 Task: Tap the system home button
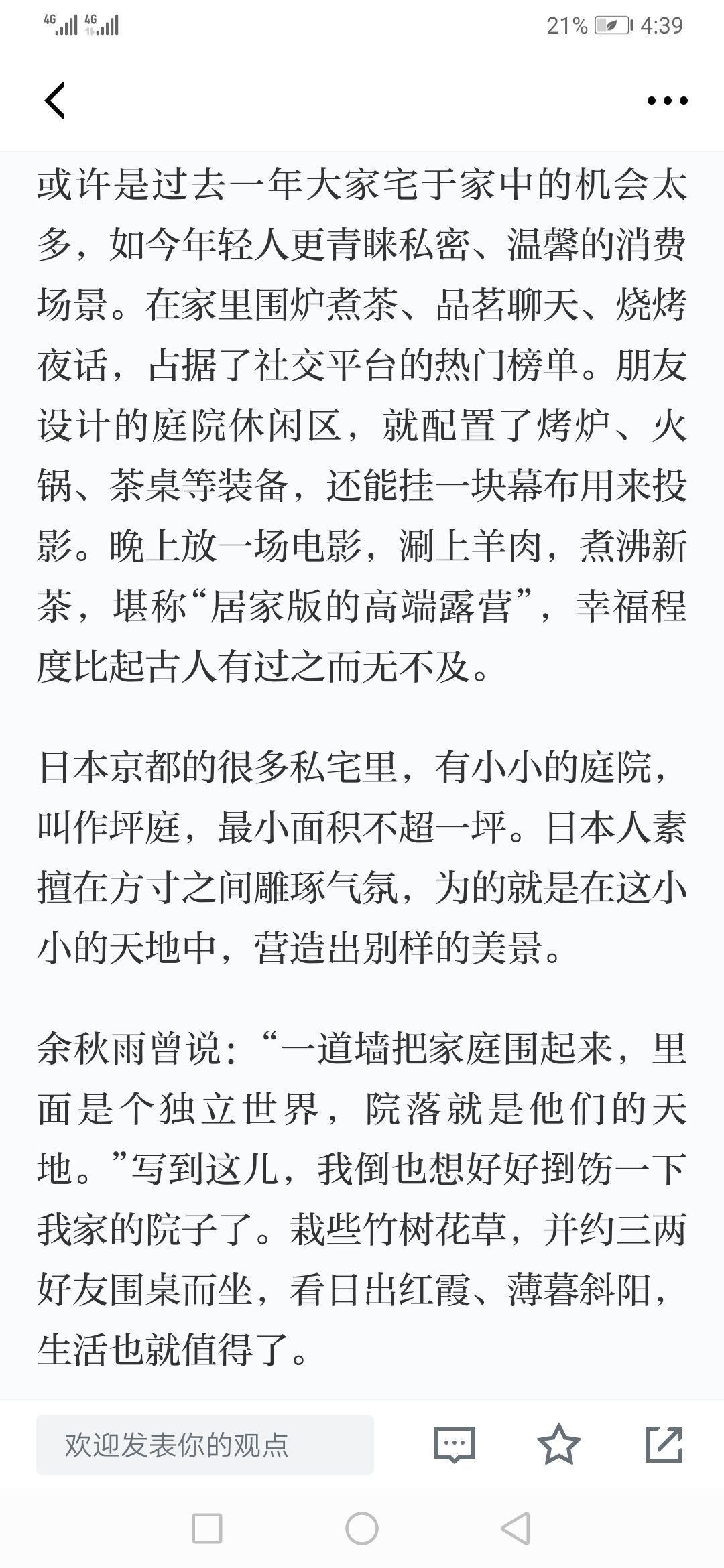362,1529
